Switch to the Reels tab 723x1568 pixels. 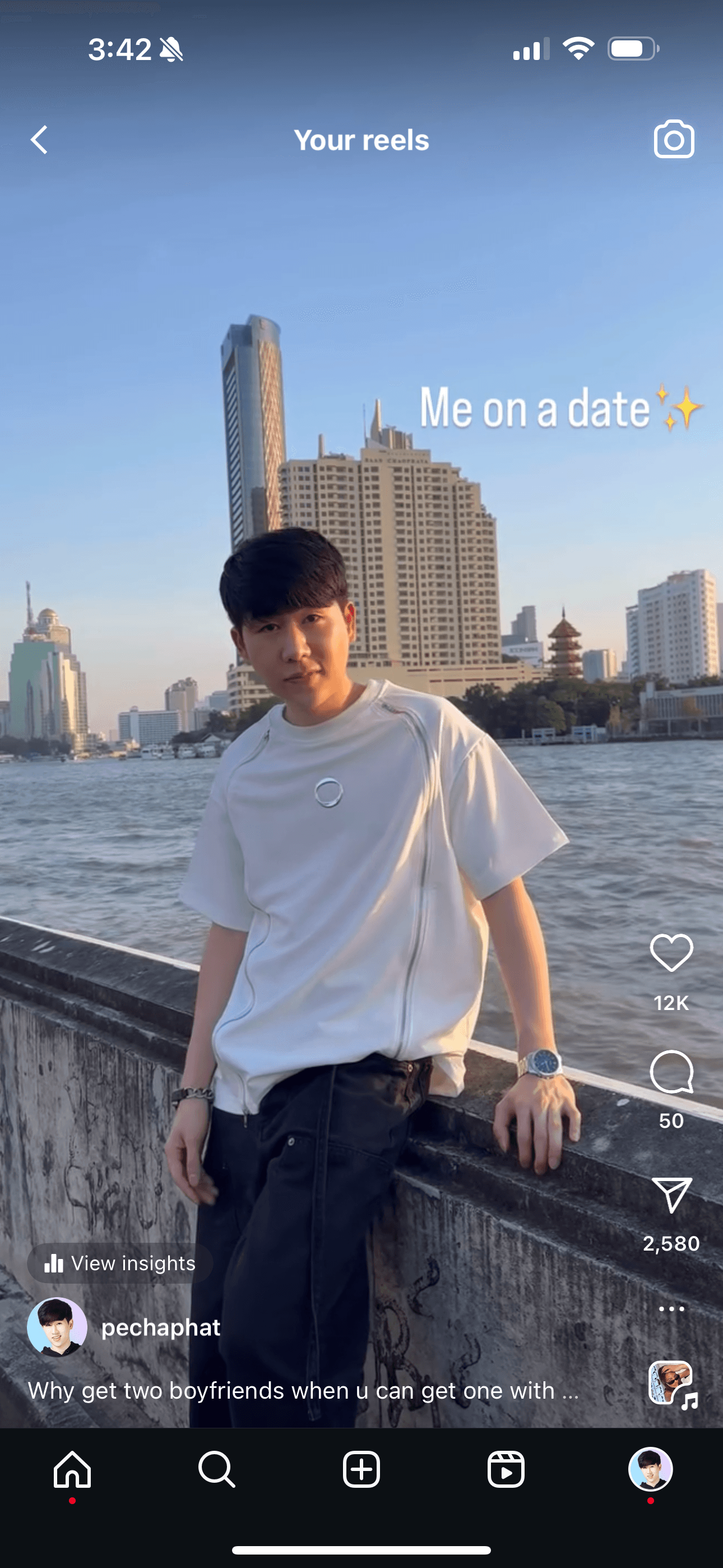pyautogui.click(x=506, y=1469)
